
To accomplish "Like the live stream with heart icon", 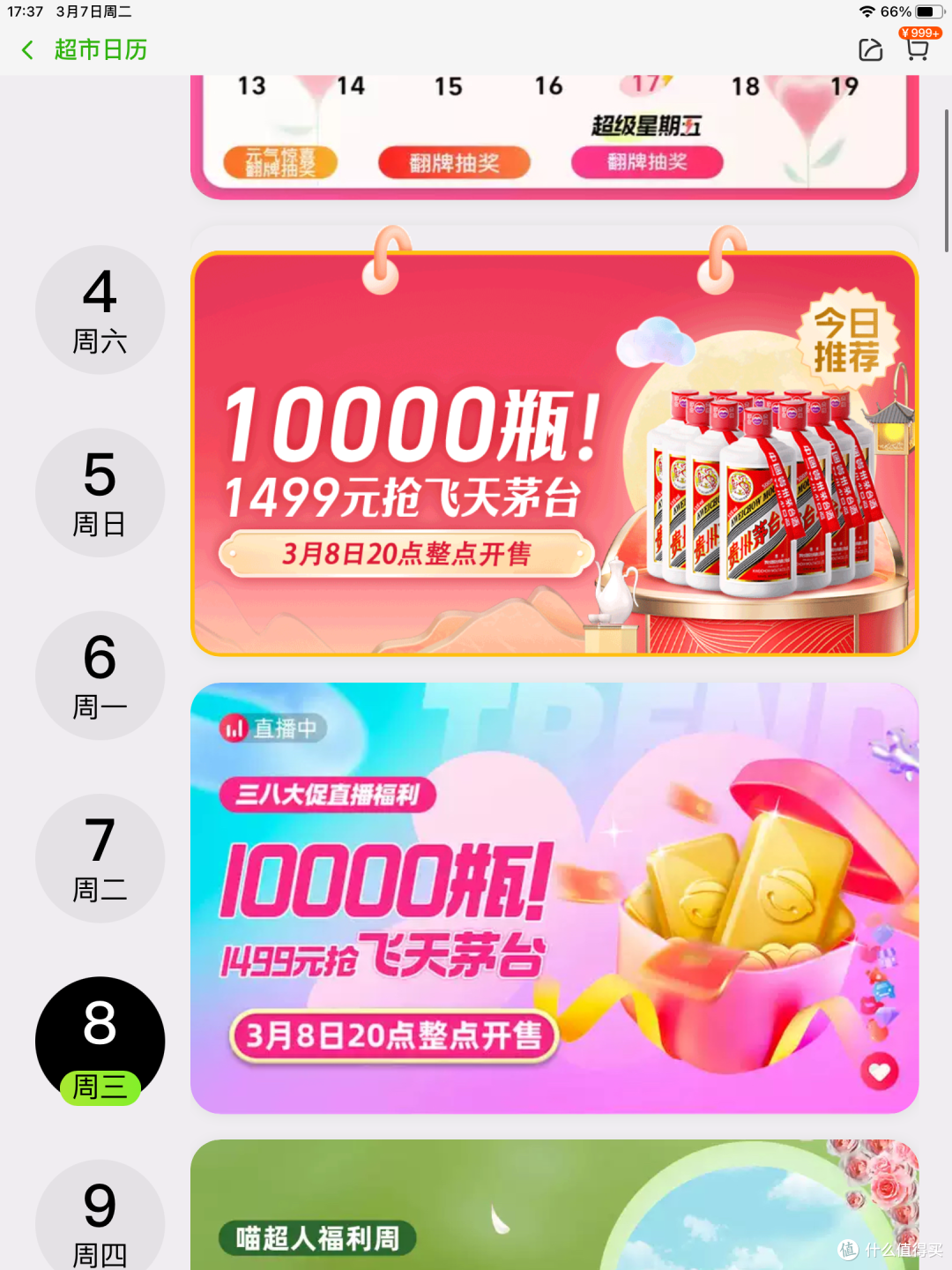I will [x=879, y=1072].
